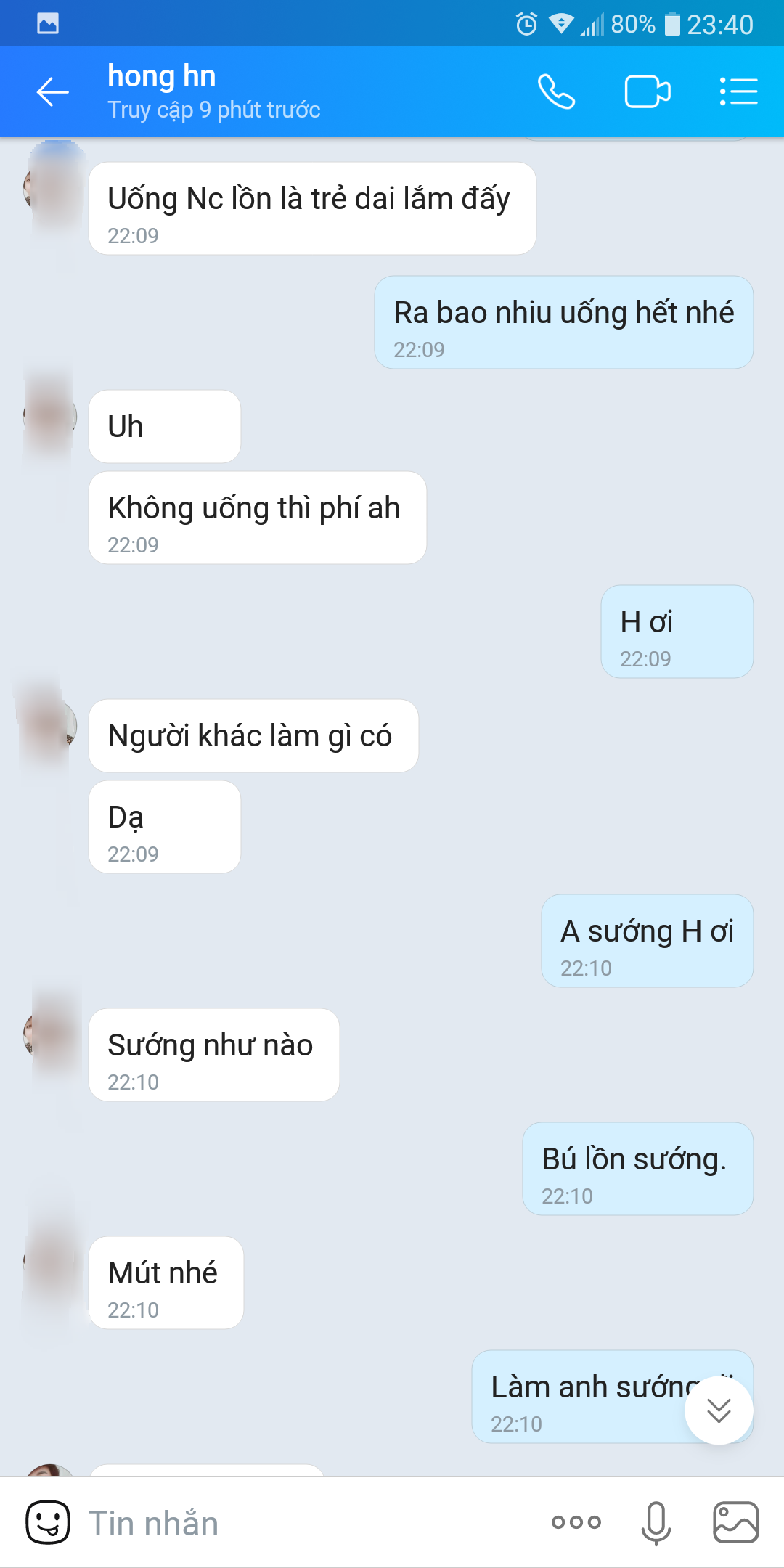Go back from the hong hn chat
The width and height of the screenshot is (784, 1568).
pyautogui.click(x=53, y=92)
